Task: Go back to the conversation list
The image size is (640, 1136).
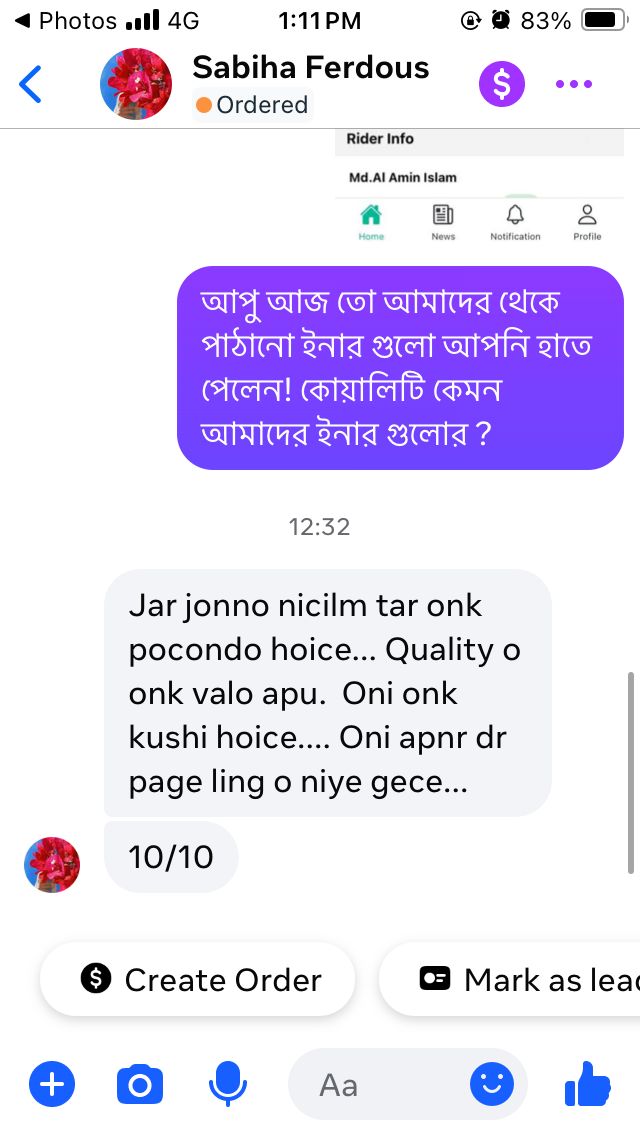Action: pos(31,85)
